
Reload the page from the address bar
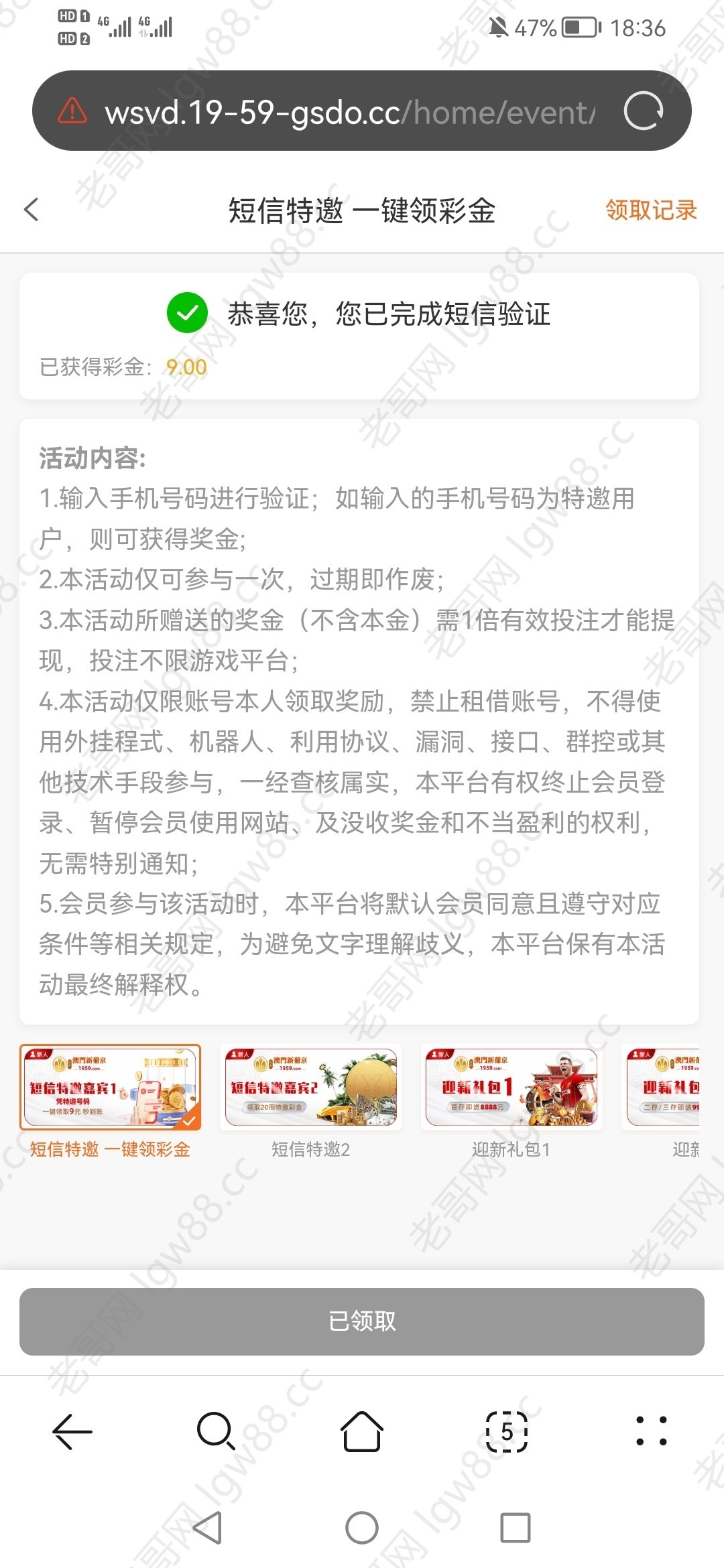(643, 111)
